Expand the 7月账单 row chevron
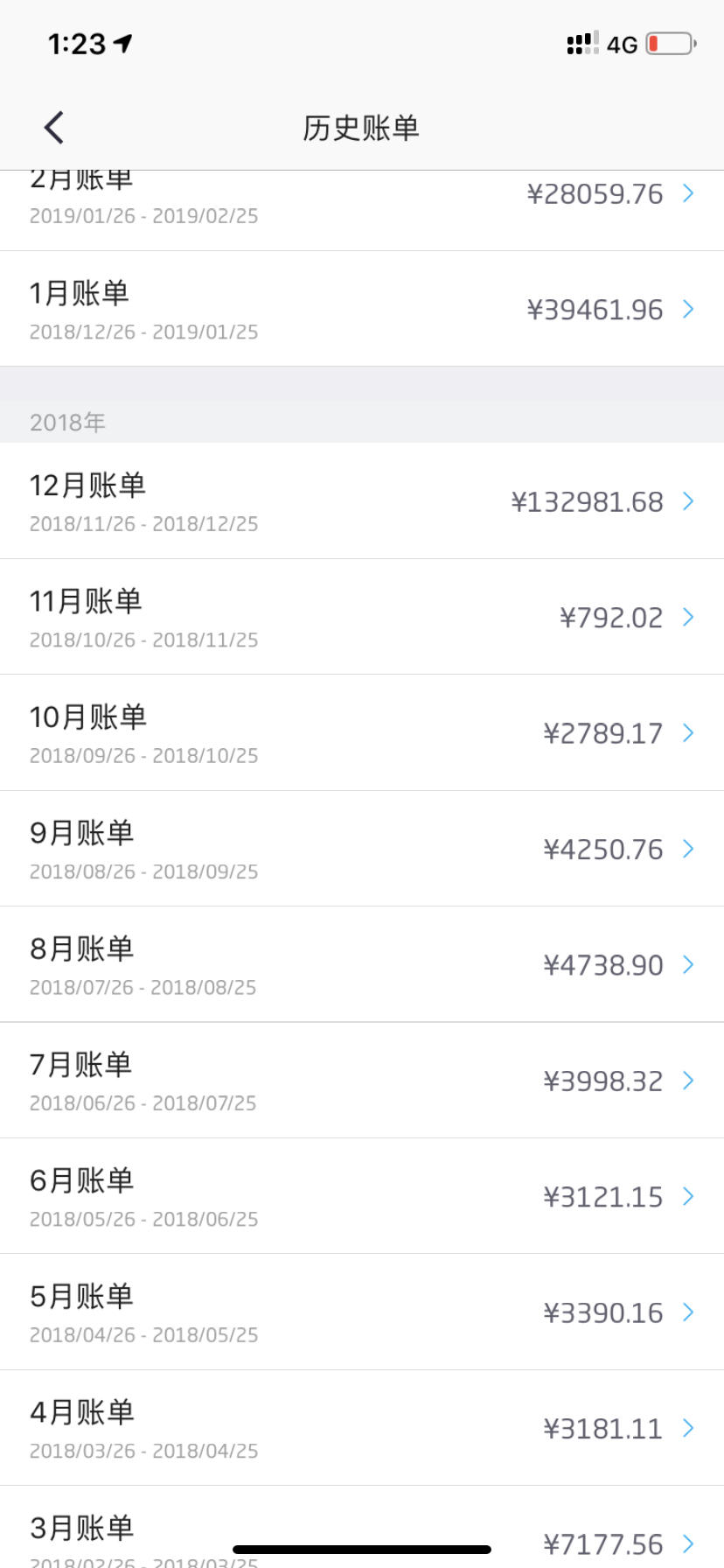The width and height of the screenshot is (724, 1568). (x=689, y=1081)
